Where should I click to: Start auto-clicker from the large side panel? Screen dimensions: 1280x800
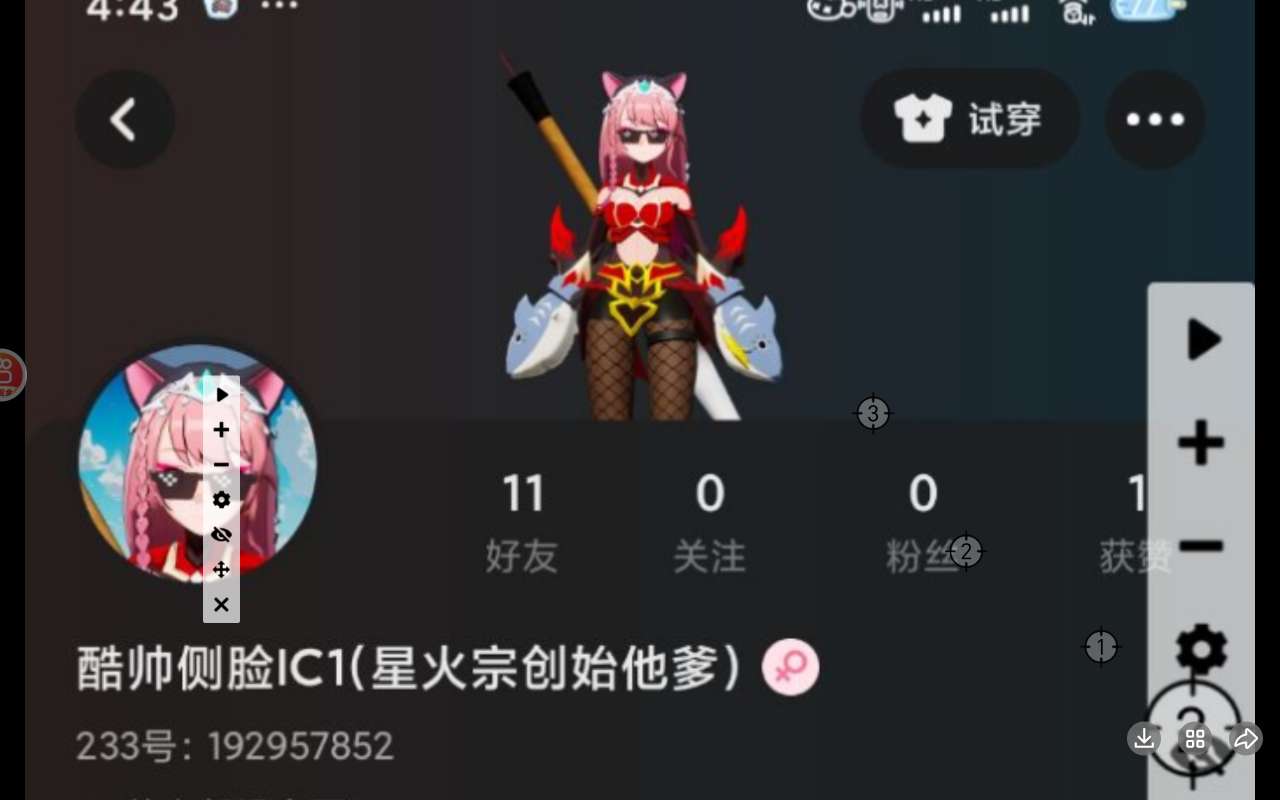1202,340
